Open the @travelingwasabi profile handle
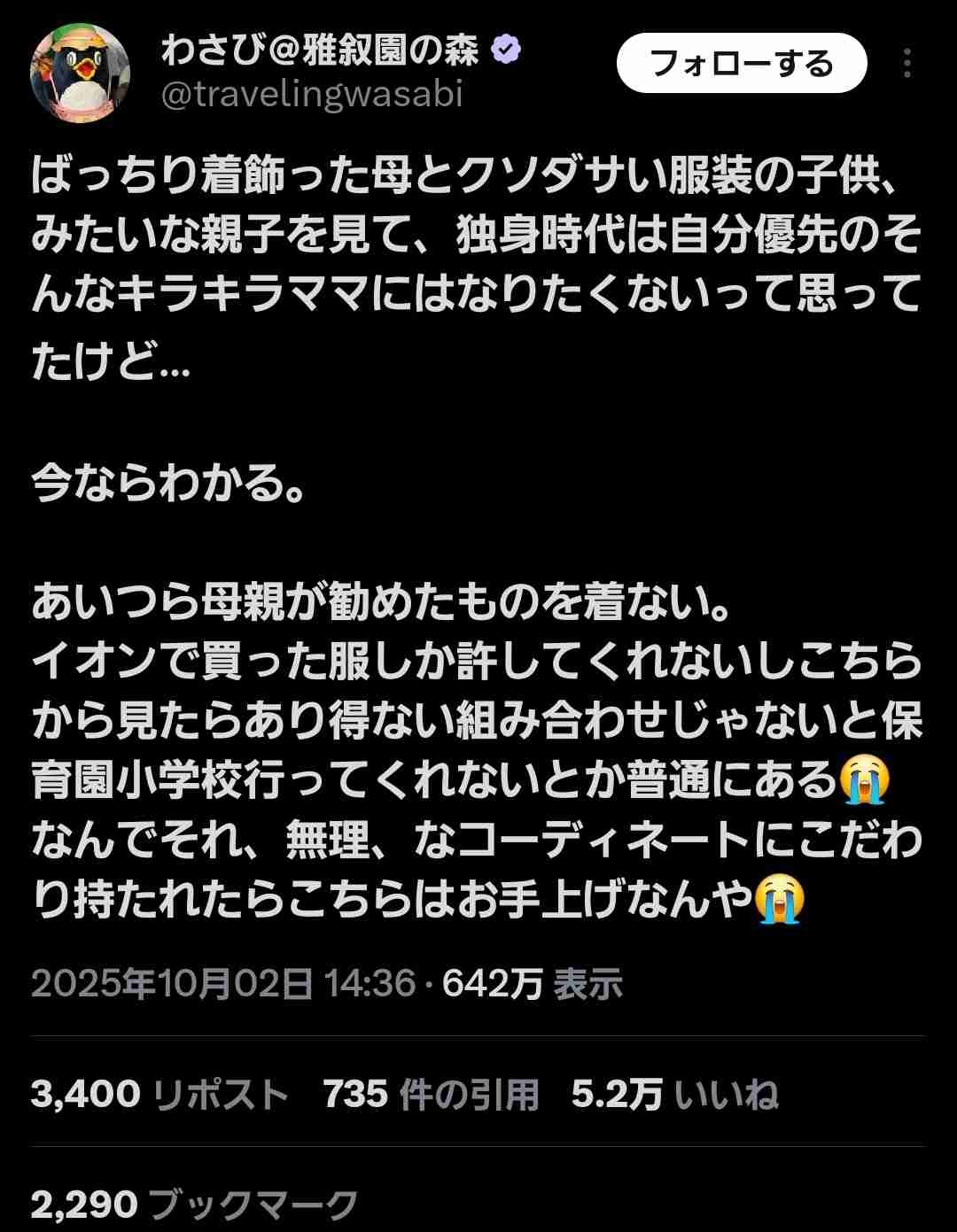Viewport: 957px width, 1232px height. pyautogui.click(x=312, y=95)
